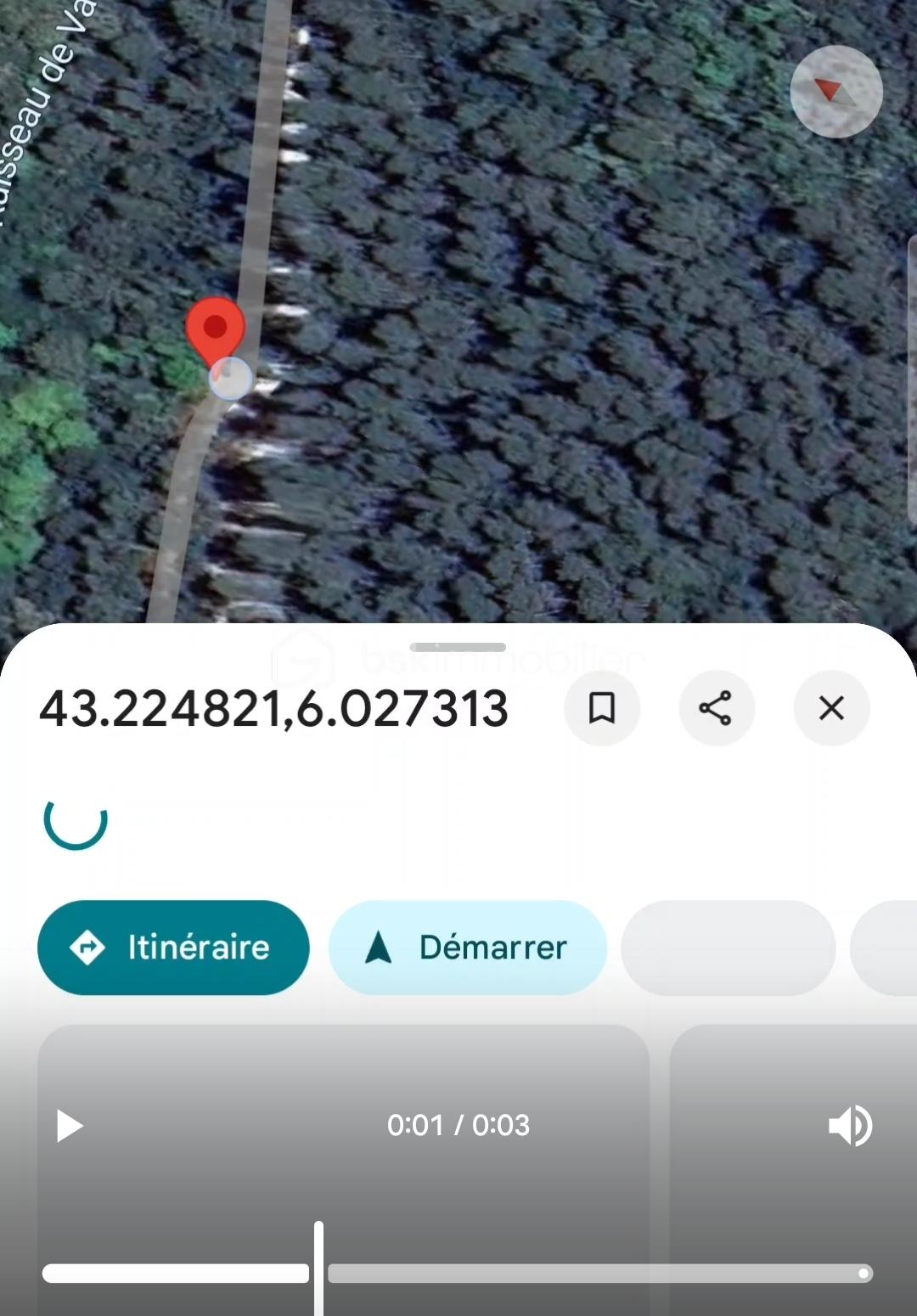Save the location with the bookmark icon
This screenshot has width=917, height=1316.
(603, 708)
